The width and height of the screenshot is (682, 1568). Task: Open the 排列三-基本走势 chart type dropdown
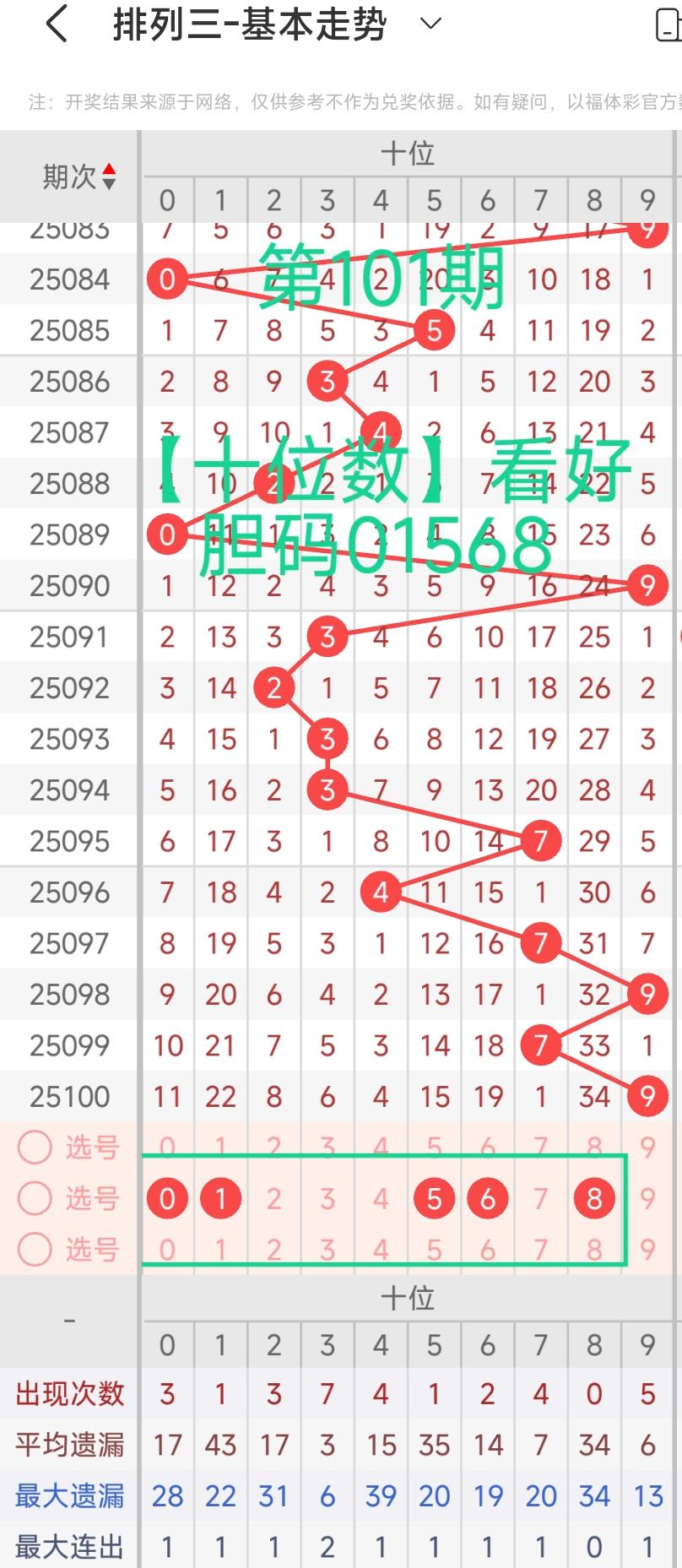pos(430,24)
